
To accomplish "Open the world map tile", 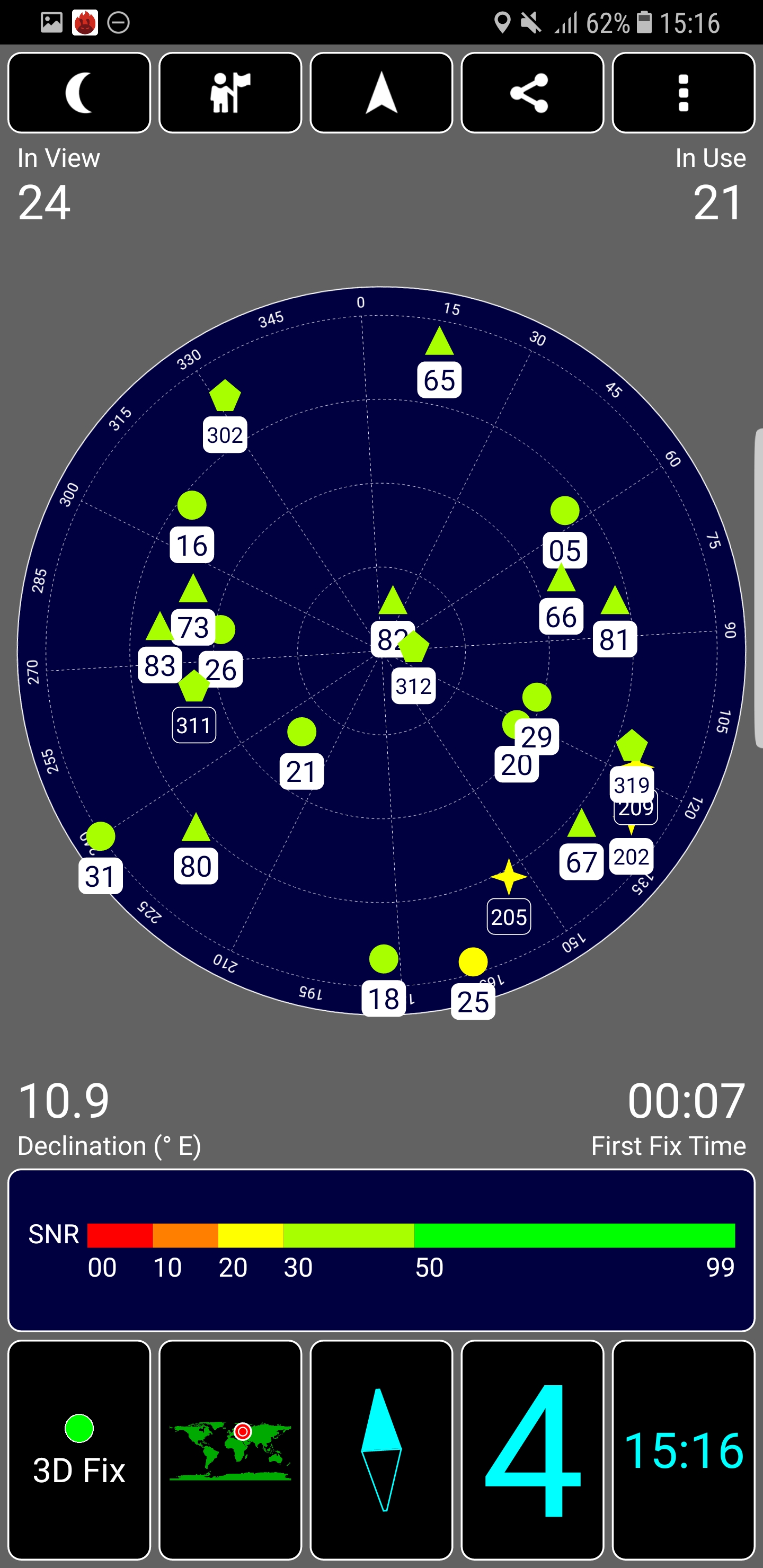I will point(230,1449).
